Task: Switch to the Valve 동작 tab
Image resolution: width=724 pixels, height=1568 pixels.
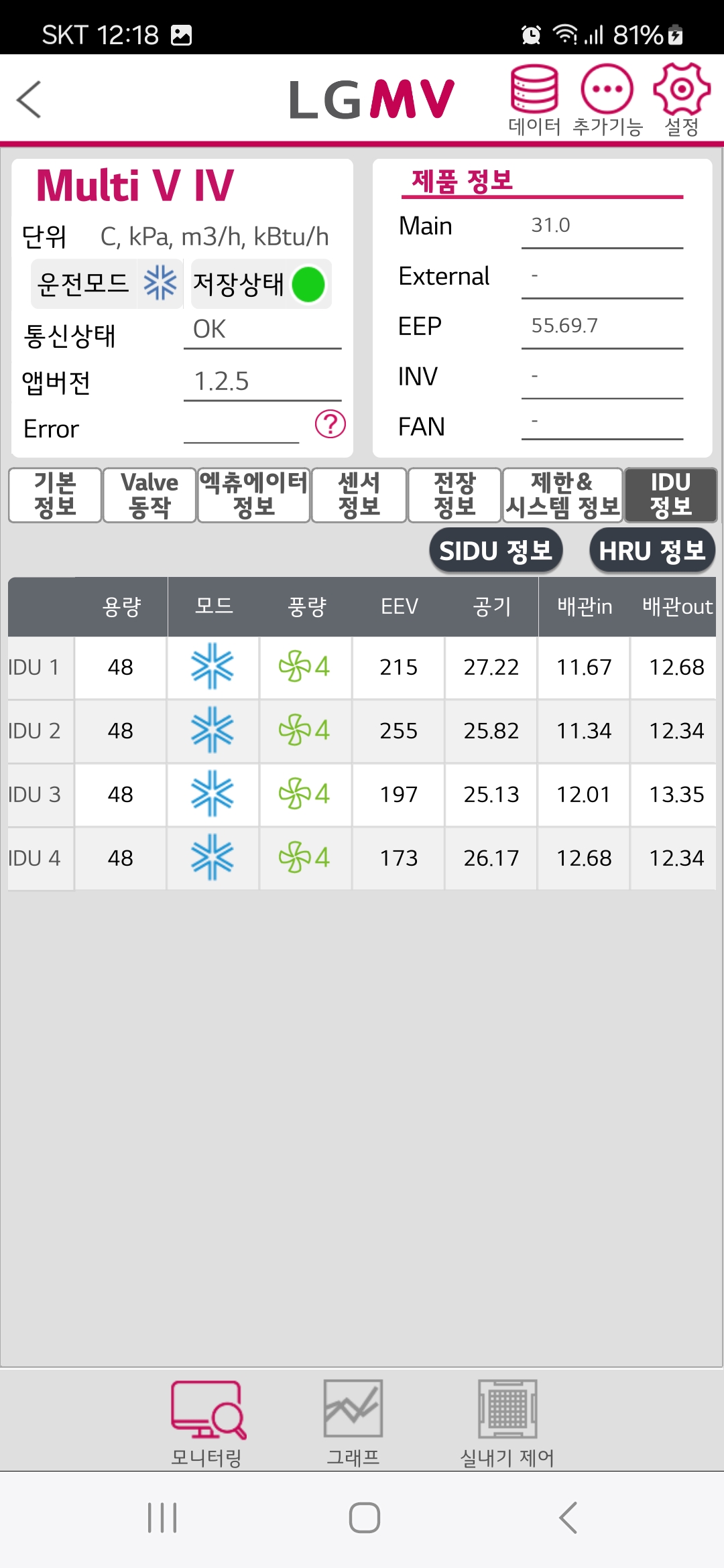Action: 149,495
